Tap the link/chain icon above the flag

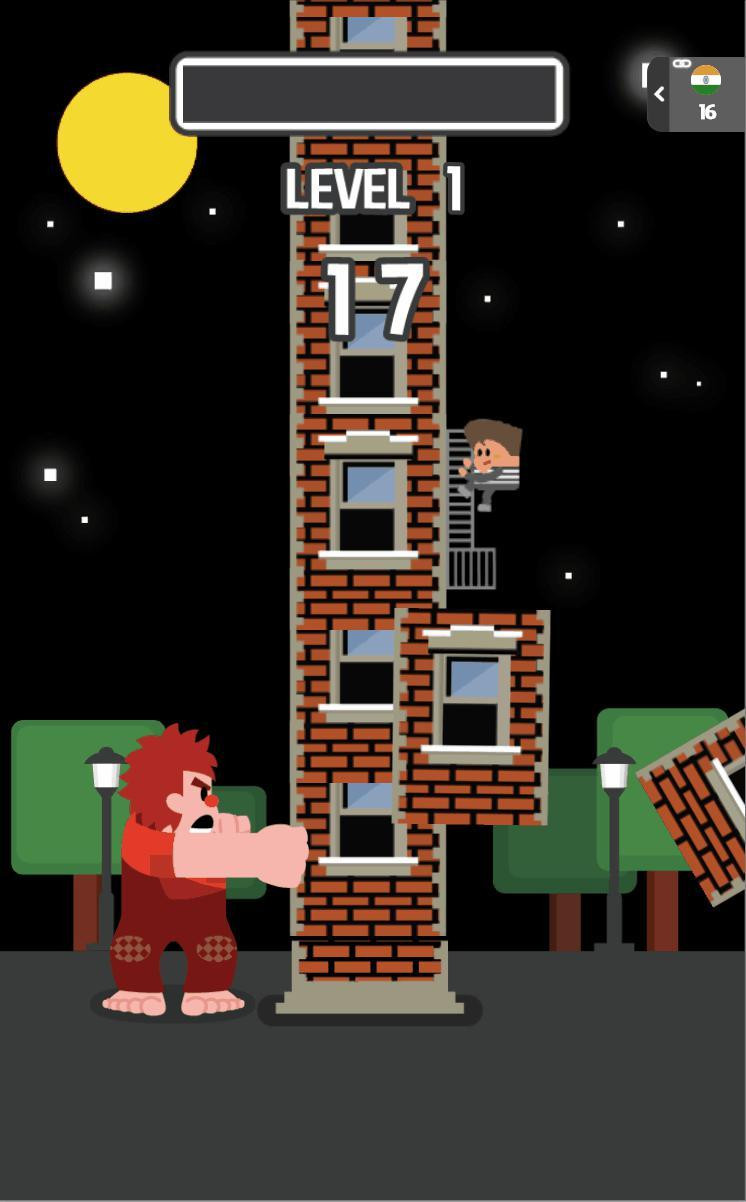[x=683, y=64]
